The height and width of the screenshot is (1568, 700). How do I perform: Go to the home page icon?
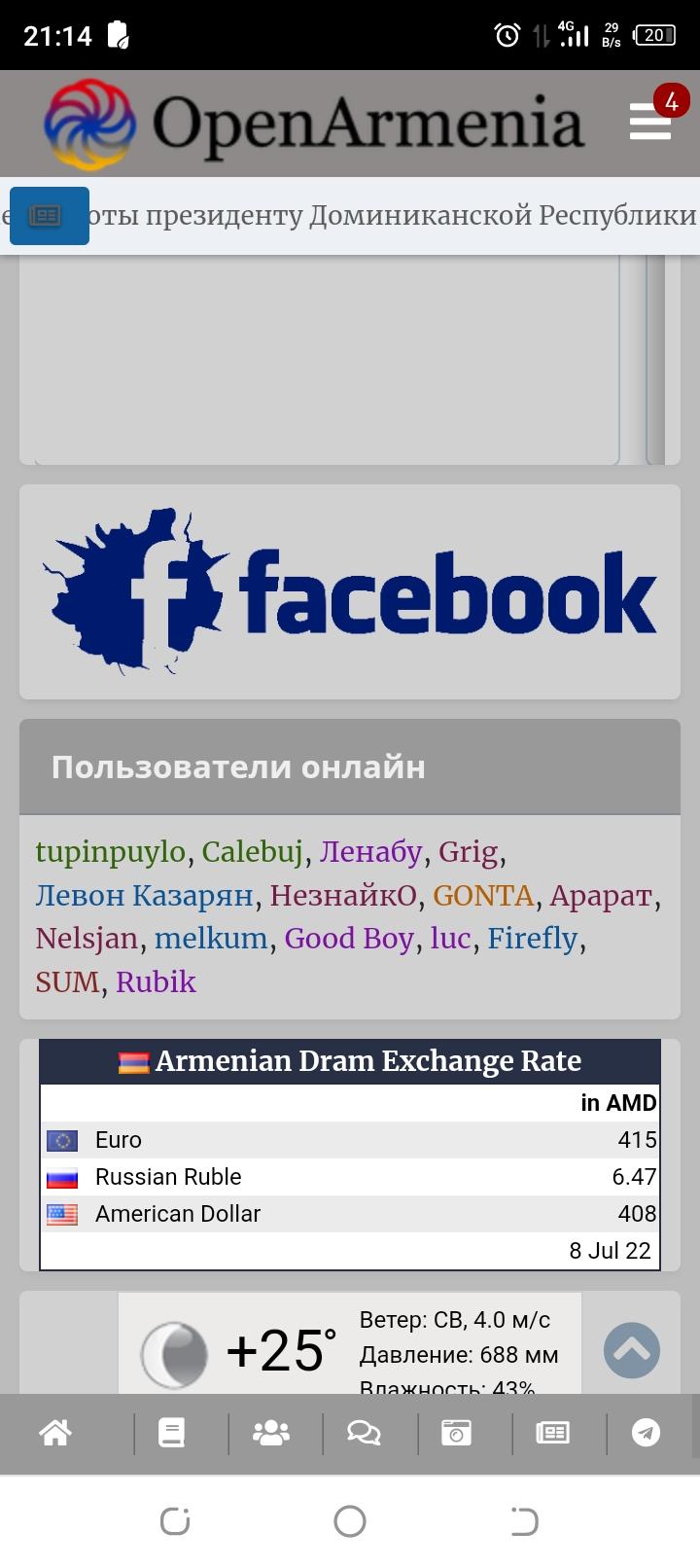55,1433
